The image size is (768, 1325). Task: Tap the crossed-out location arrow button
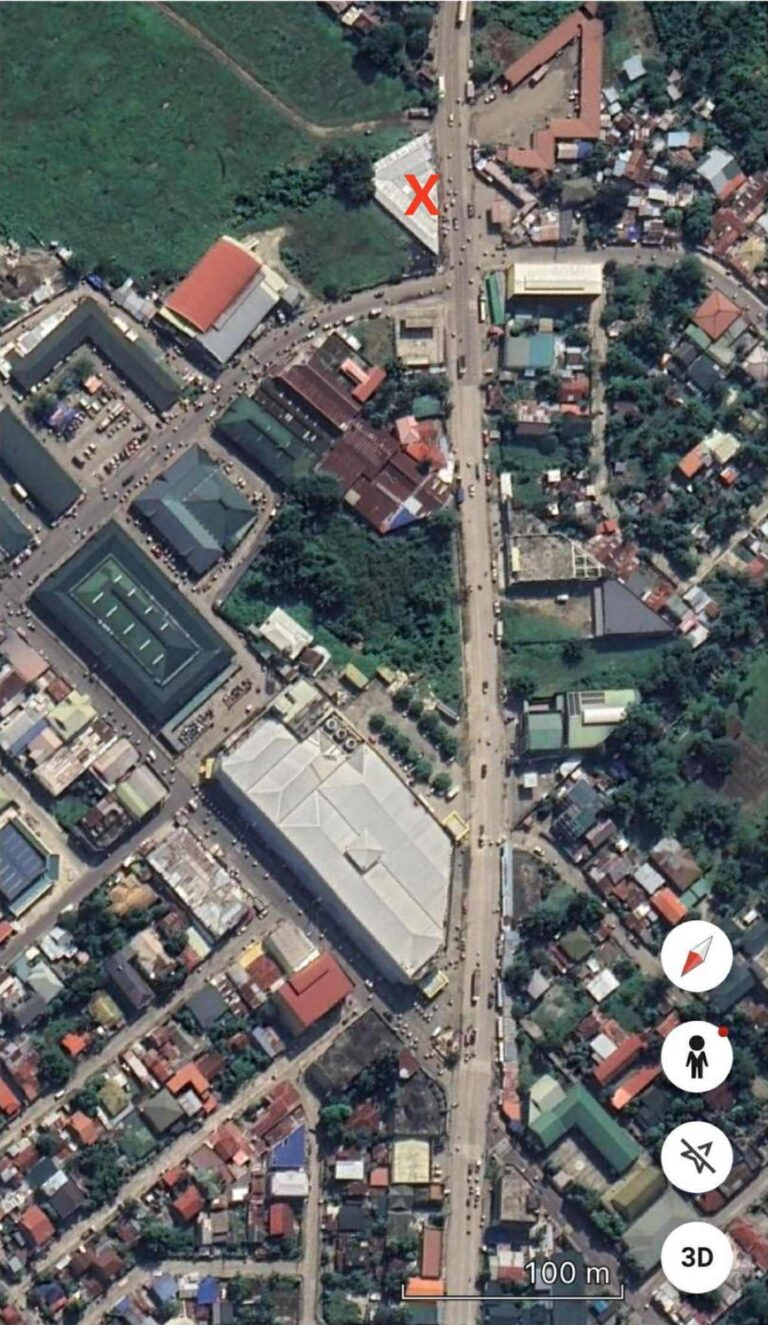[x=697, y=1157]
